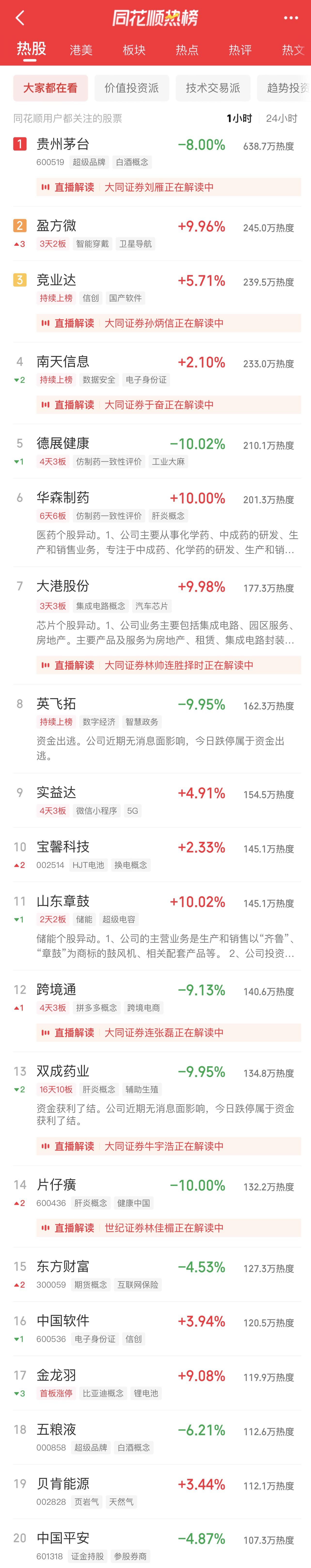
Task: Switch ranking to 1小时
Action: coord(239,118)
